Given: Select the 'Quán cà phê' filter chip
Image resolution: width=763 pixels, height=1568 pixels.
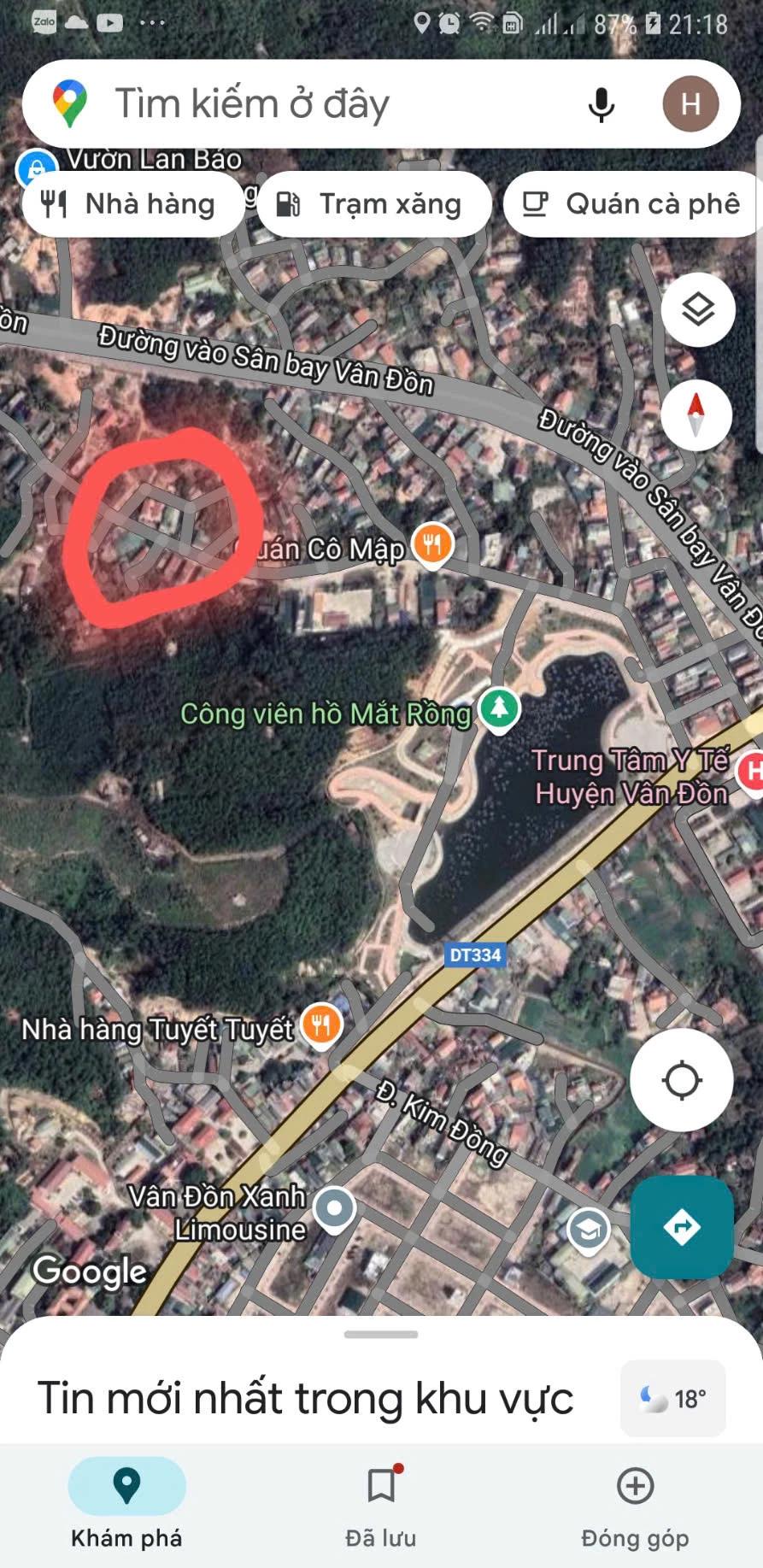Looking at the screenshot, I should coord(634,204).
